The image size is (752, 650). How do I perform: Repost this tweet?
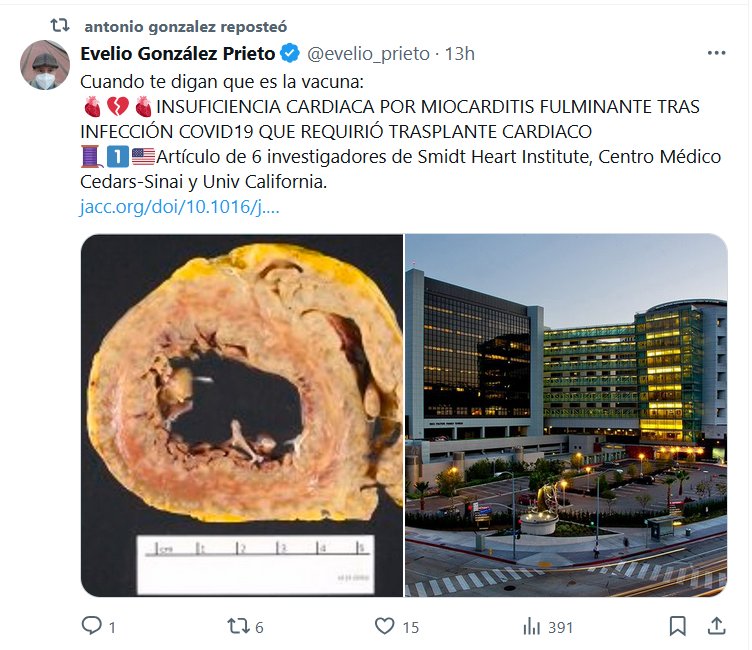point(238,627)
